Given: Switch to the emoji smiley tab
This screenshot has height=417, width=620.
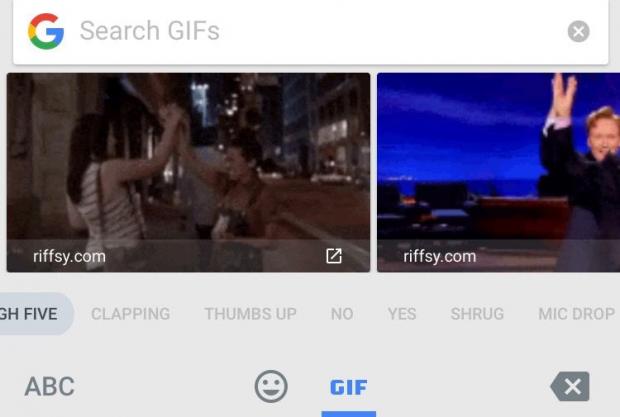Looking at the screenshot, I should click(271, 386).
